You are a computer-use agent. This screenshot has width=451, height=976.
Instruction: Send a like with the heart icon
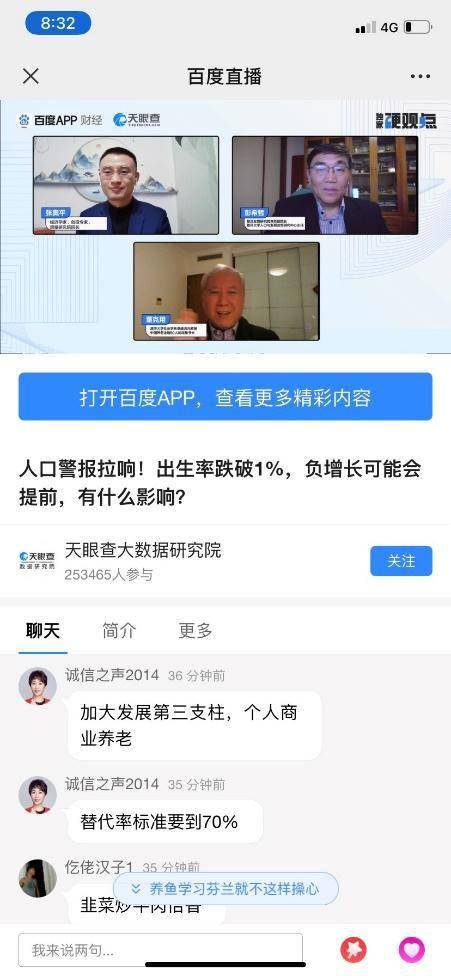412,950
